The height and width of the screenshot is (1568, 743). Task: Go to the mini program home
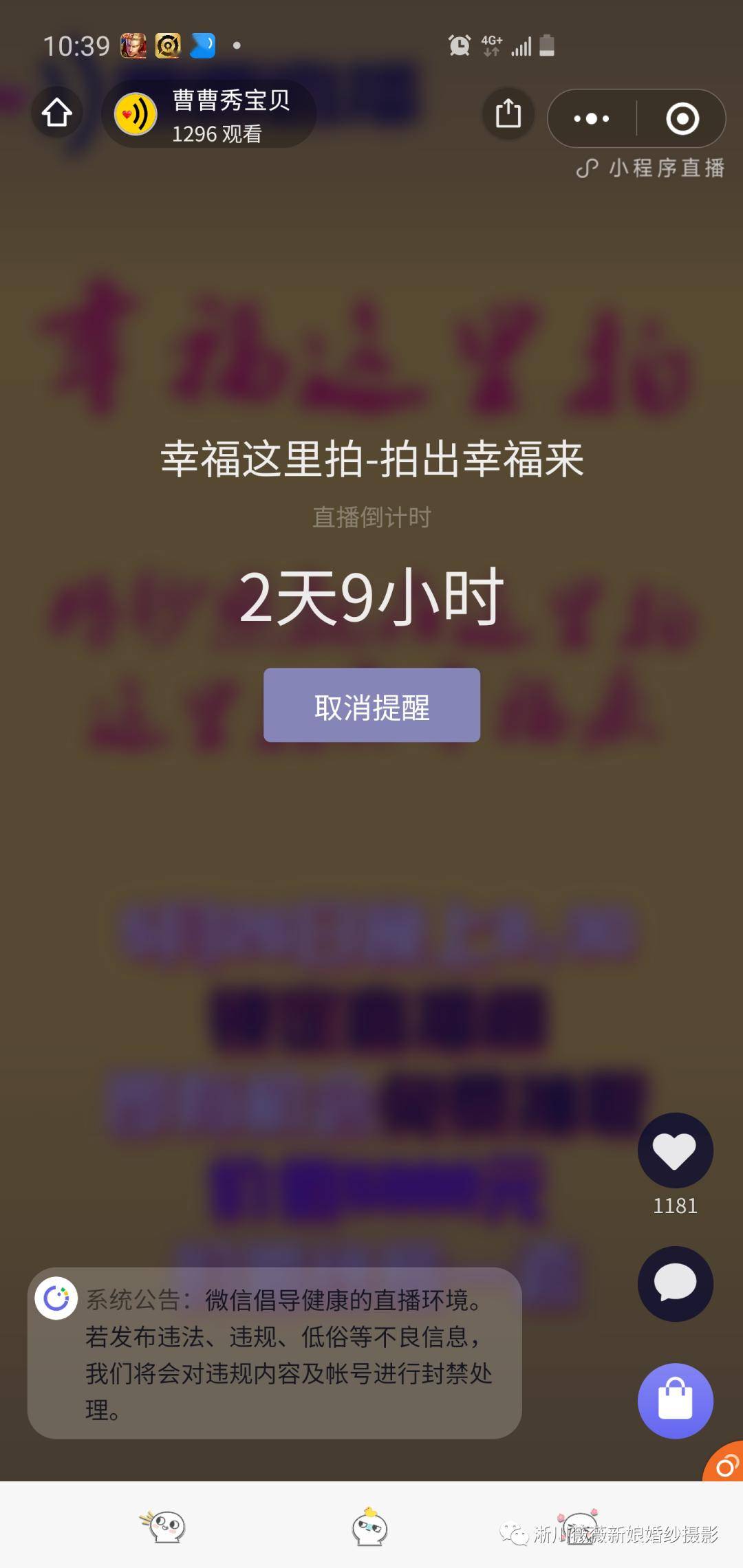pos(57,113)
